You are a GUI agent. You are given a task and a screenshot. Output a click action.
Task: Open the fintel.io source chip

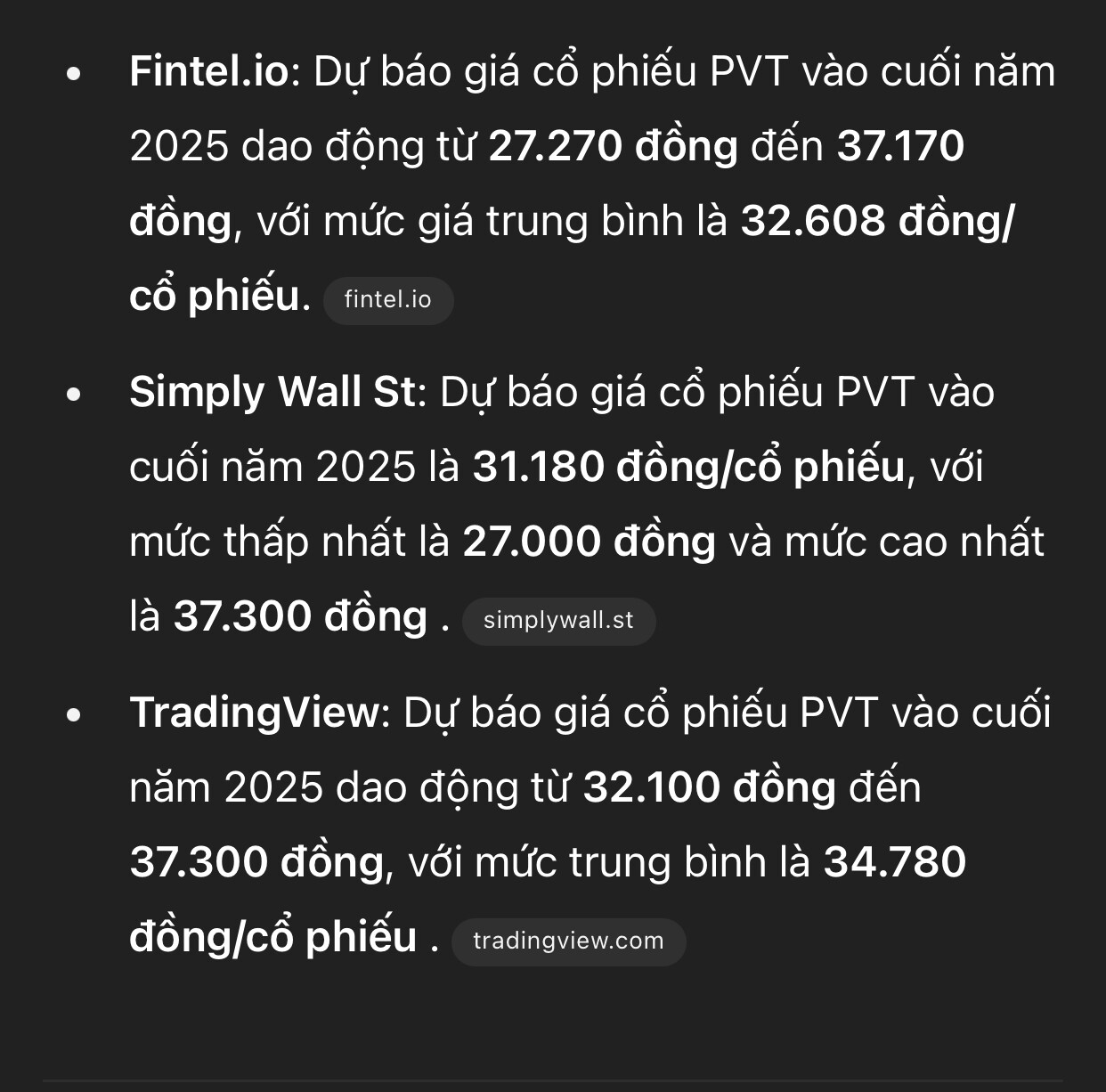pyautogui.click(x=387, y=300)
